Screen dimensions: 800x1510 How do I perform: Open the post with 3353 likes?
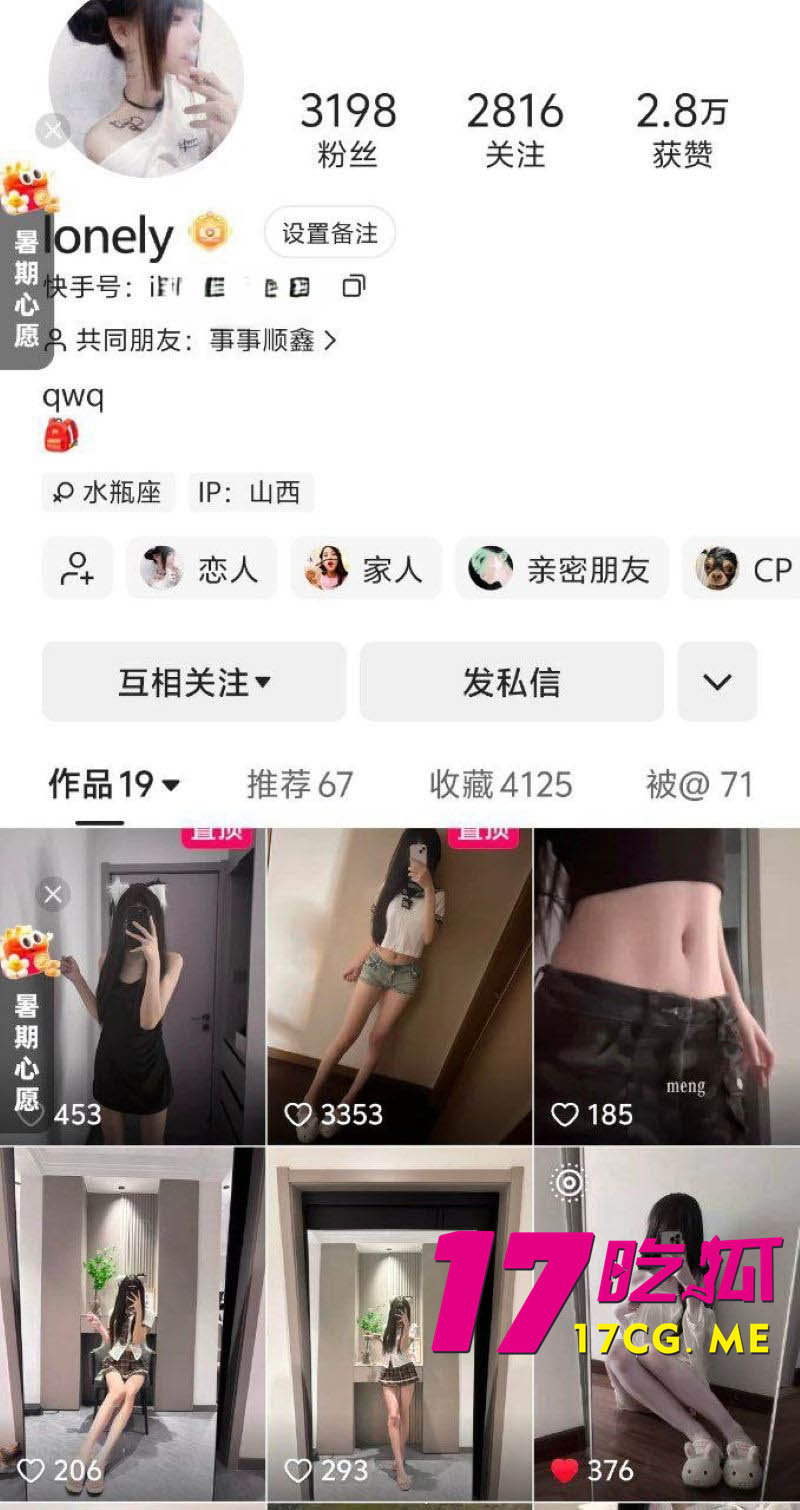[399, 985]
